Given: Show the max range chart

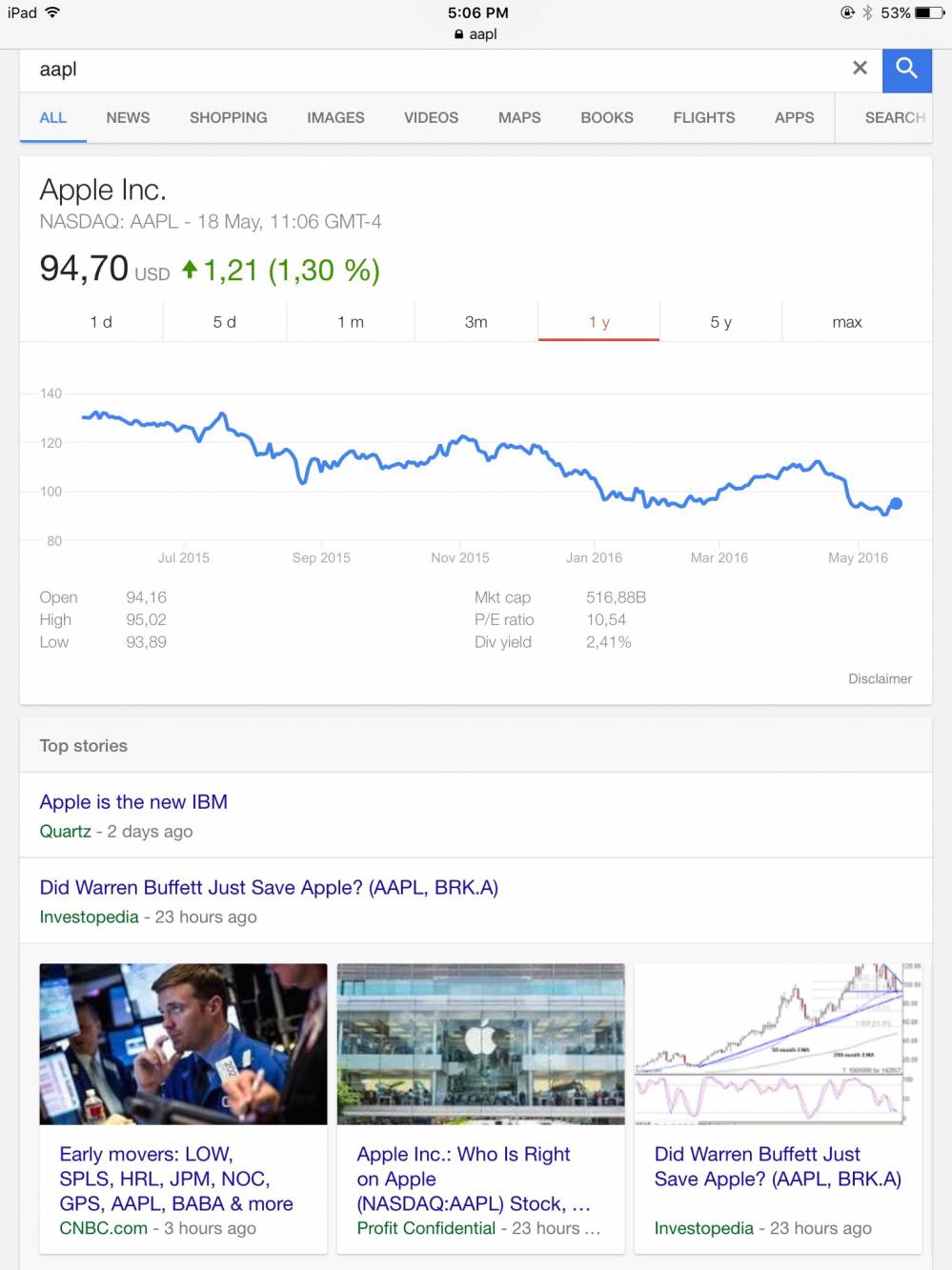Looking at the screenshot, I should click(846, 322).
